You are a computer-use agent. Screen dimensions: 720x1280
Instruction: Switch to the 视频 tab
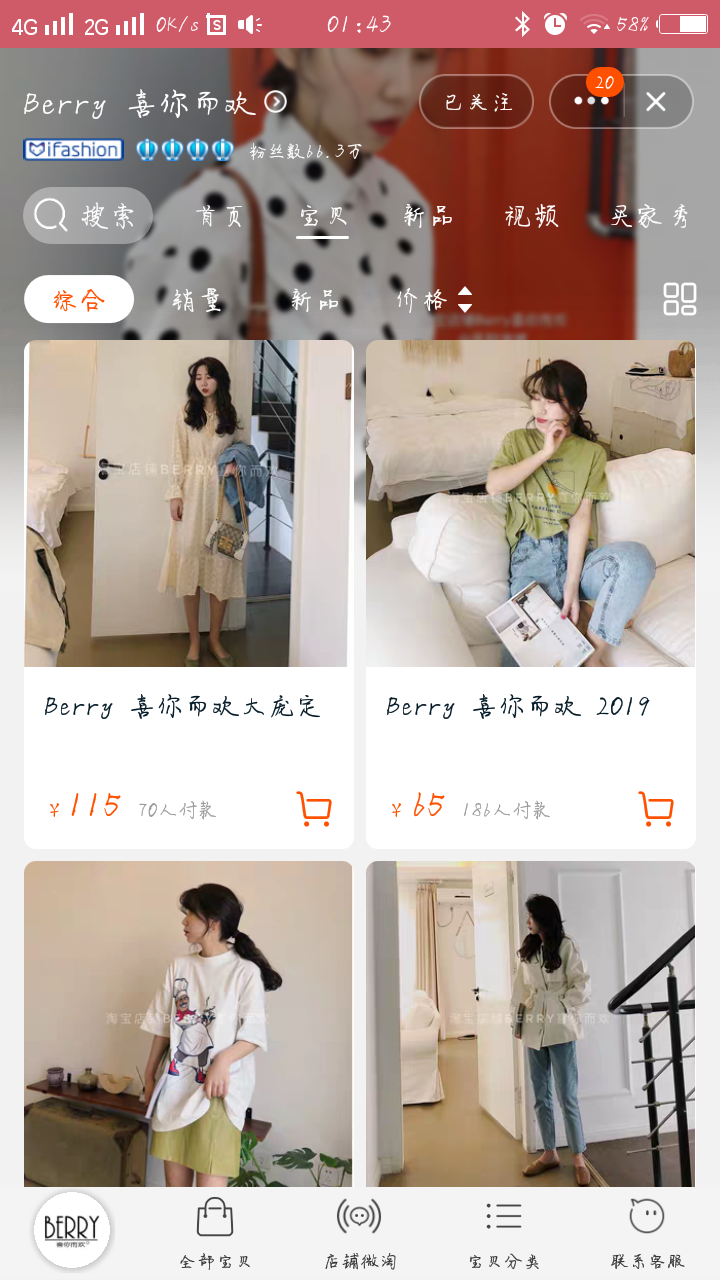531,216
